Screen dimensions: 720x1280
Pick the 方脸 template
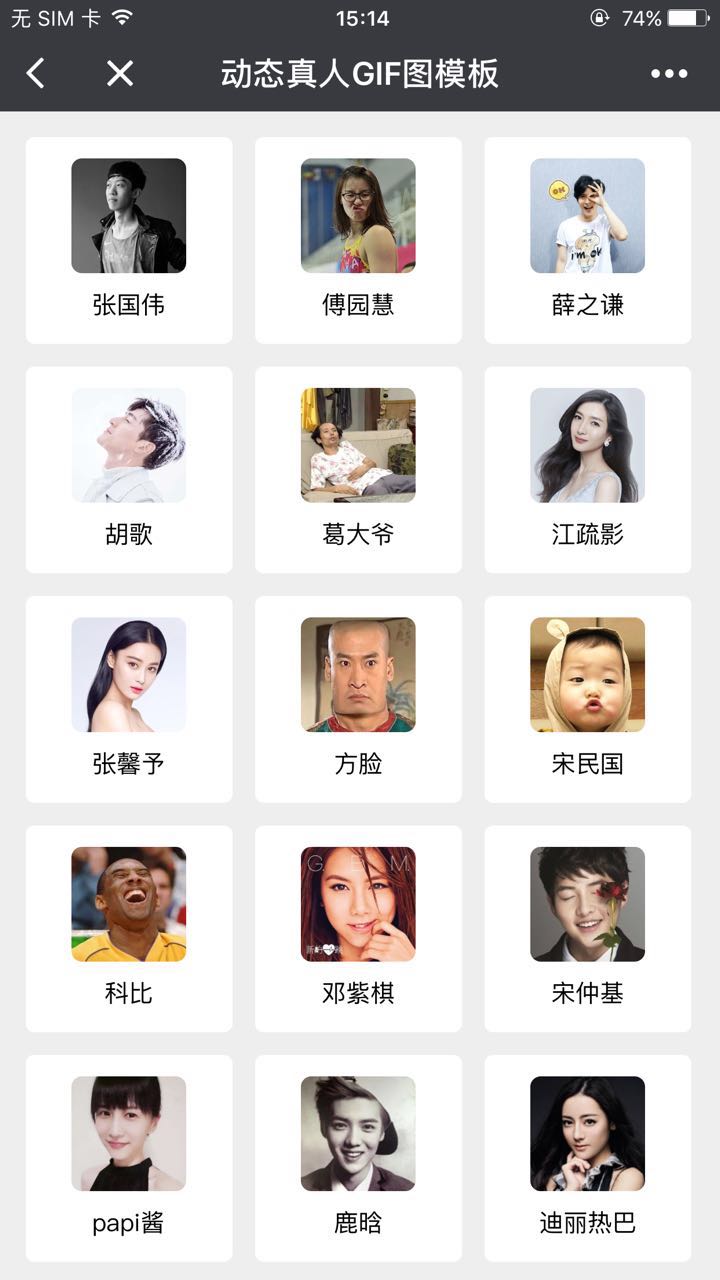click(358, 699)
